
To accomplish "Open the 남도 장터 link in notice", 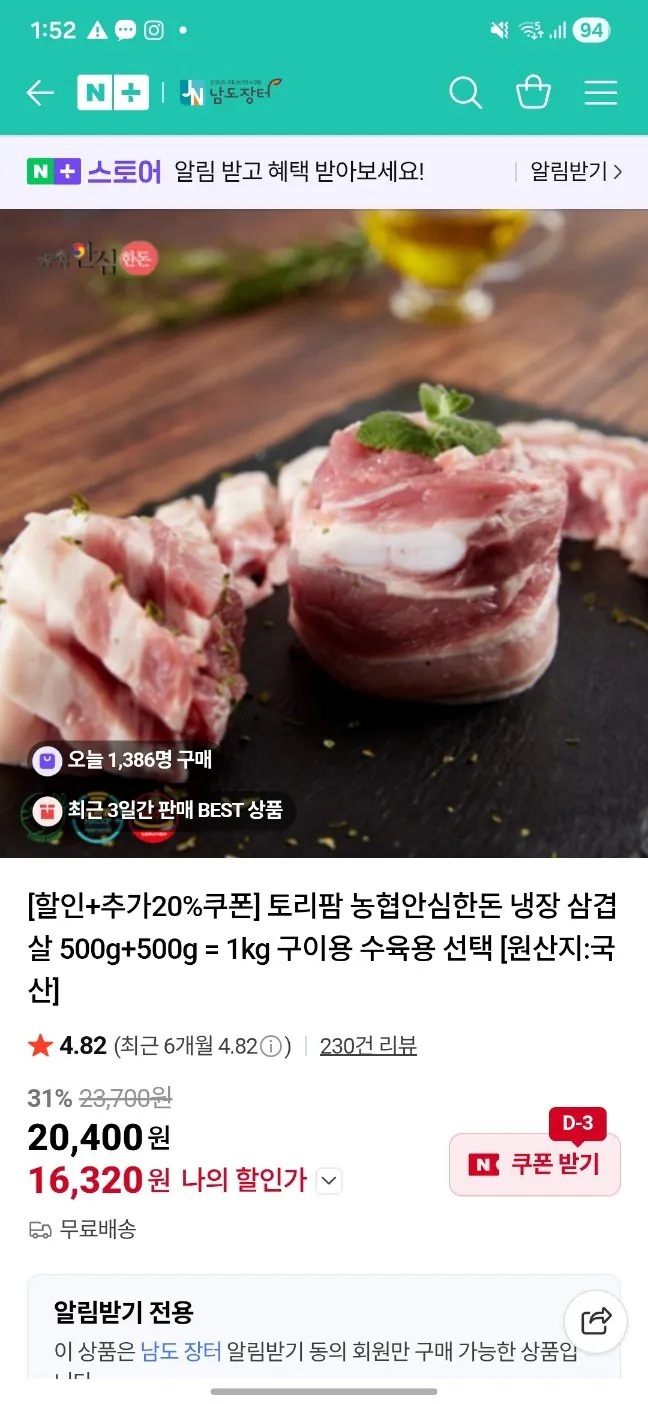I will click(181, 1351).
